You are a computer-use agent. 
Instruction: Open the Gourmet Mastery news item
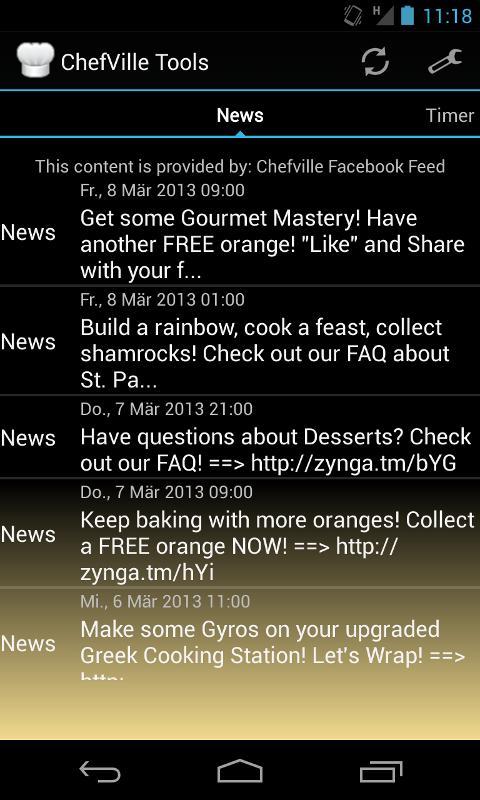tap(240, 232)
